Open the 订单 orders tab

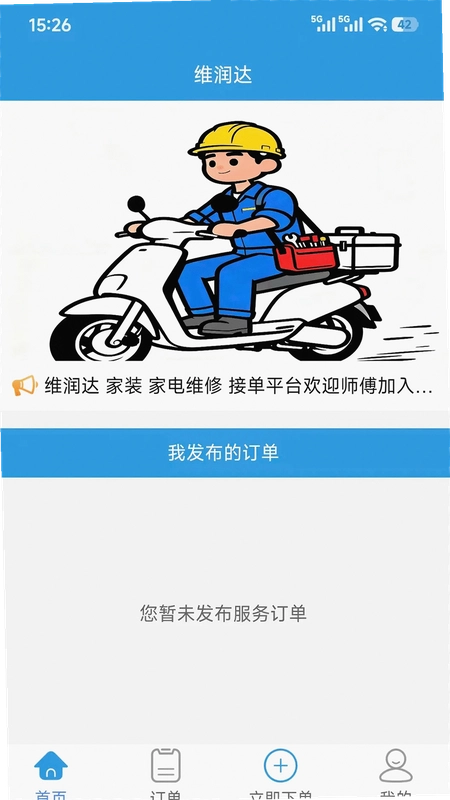[166, 773]
